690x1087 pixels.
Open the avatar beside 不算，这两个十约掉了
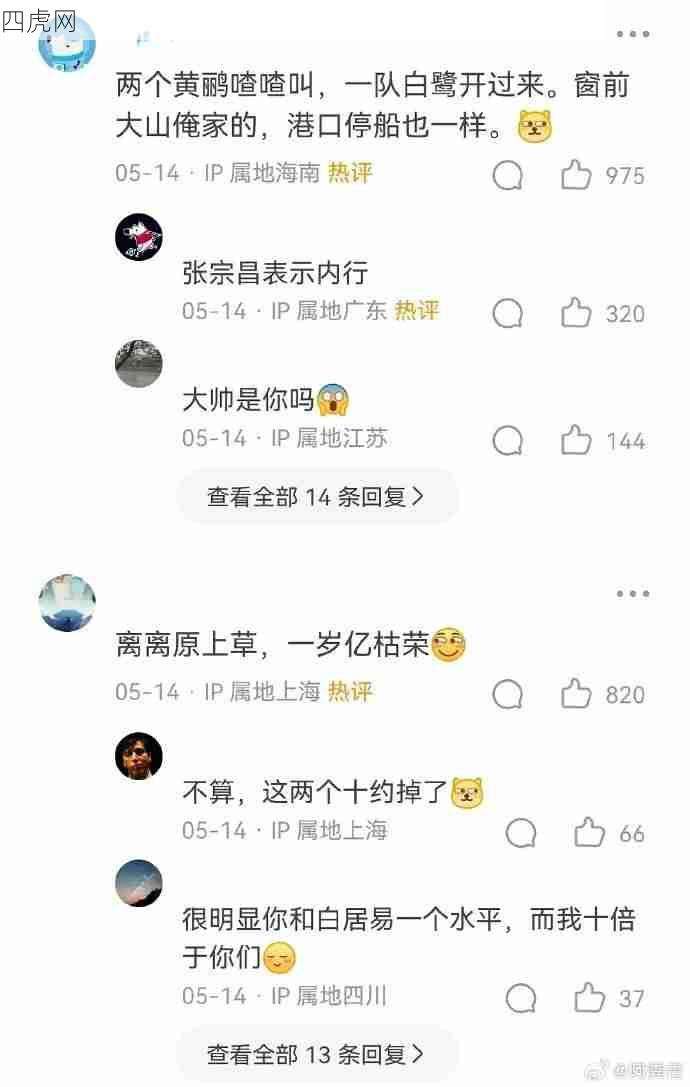(x=139, y=756)
